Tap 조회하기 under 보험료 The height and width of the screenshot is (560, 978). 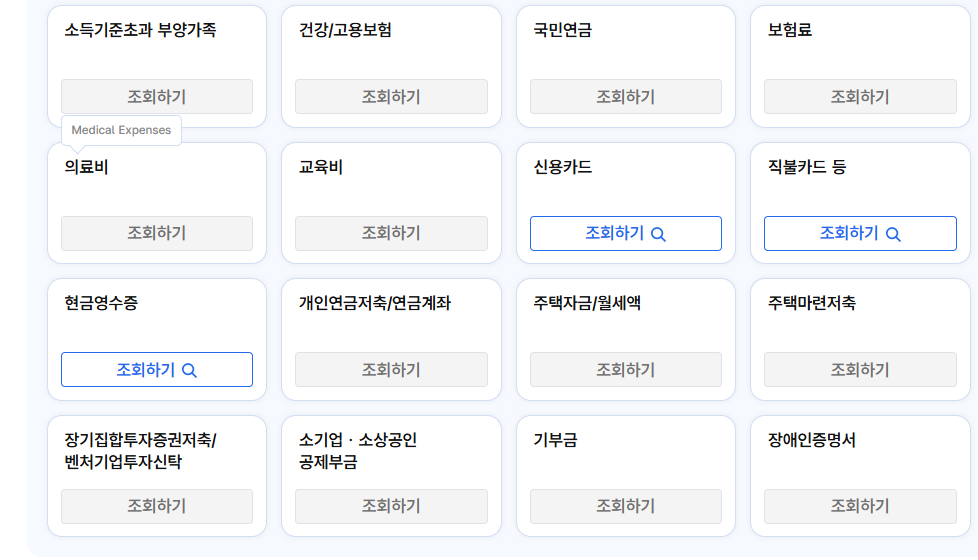(x=860, y=97)
